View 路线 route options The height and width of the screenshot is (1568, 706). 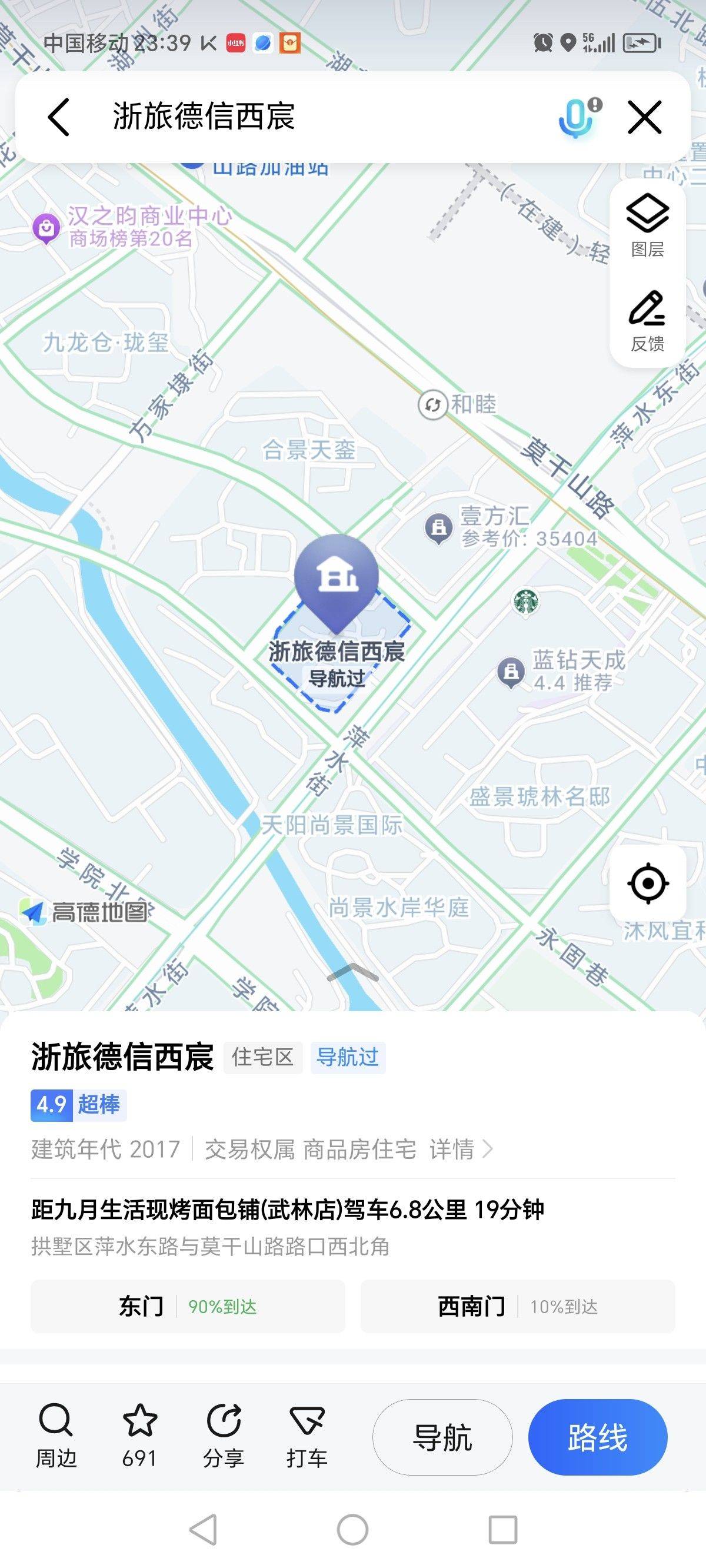pos(597,1437)
